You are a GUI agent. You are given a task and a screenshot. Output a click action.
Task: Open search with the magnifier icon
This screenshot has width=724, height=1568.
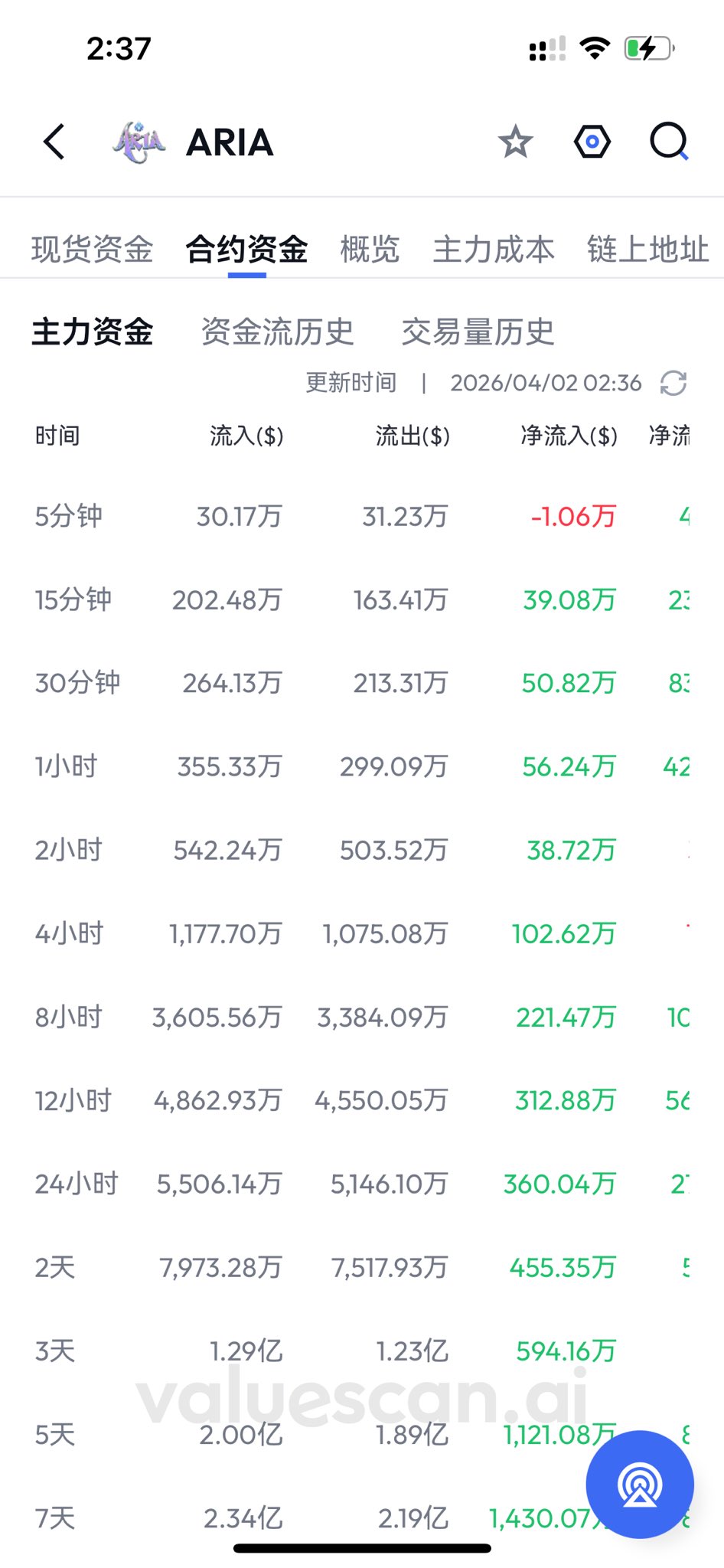669,142
